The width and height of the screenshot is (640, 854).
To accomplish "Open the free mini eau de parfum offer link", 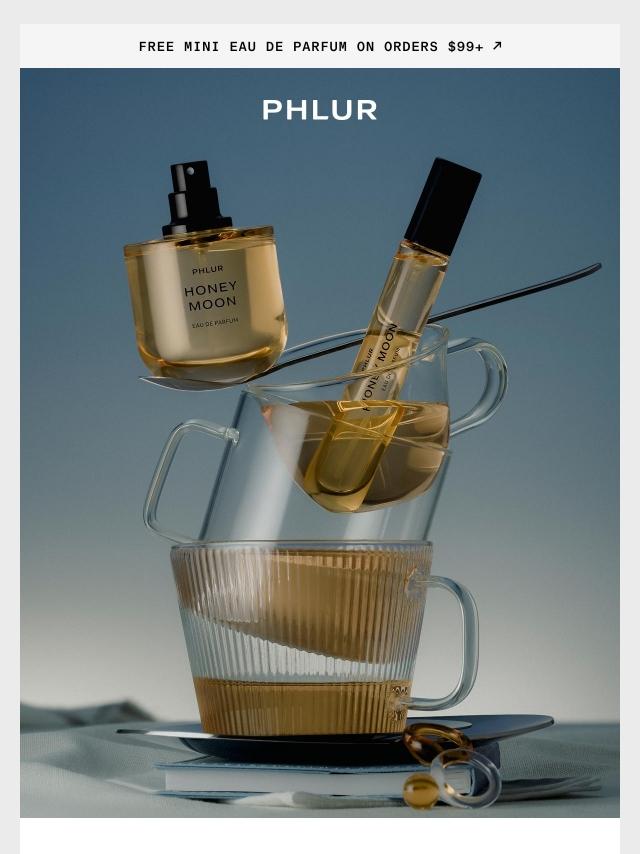I will point(320,46).
